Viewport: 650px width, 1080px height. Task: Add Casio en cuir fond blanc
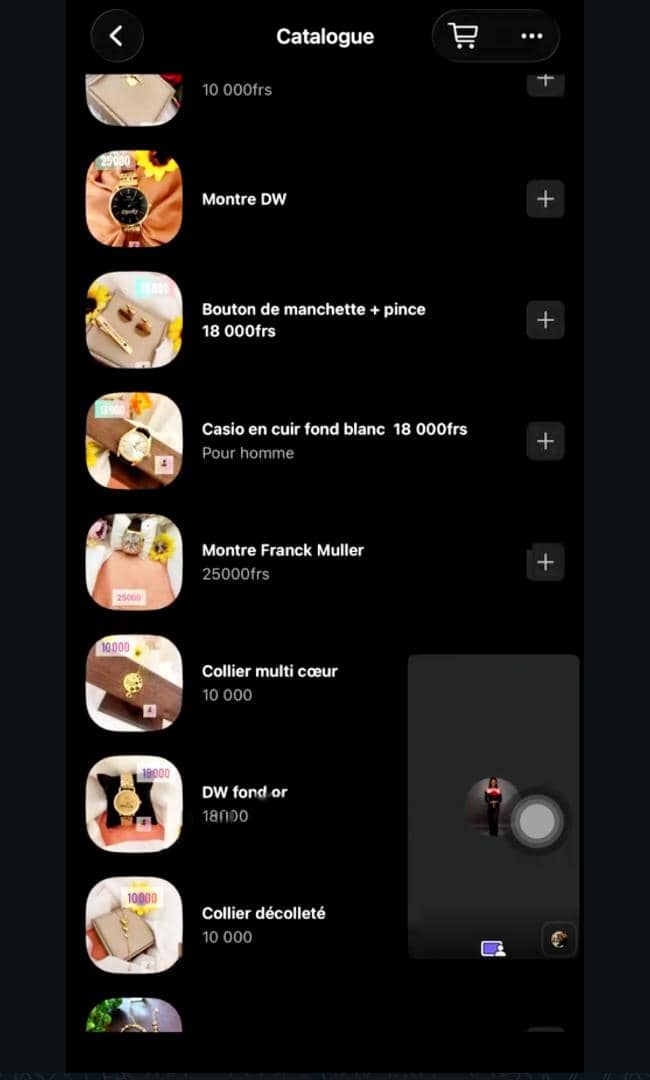(x=545, y=441)
